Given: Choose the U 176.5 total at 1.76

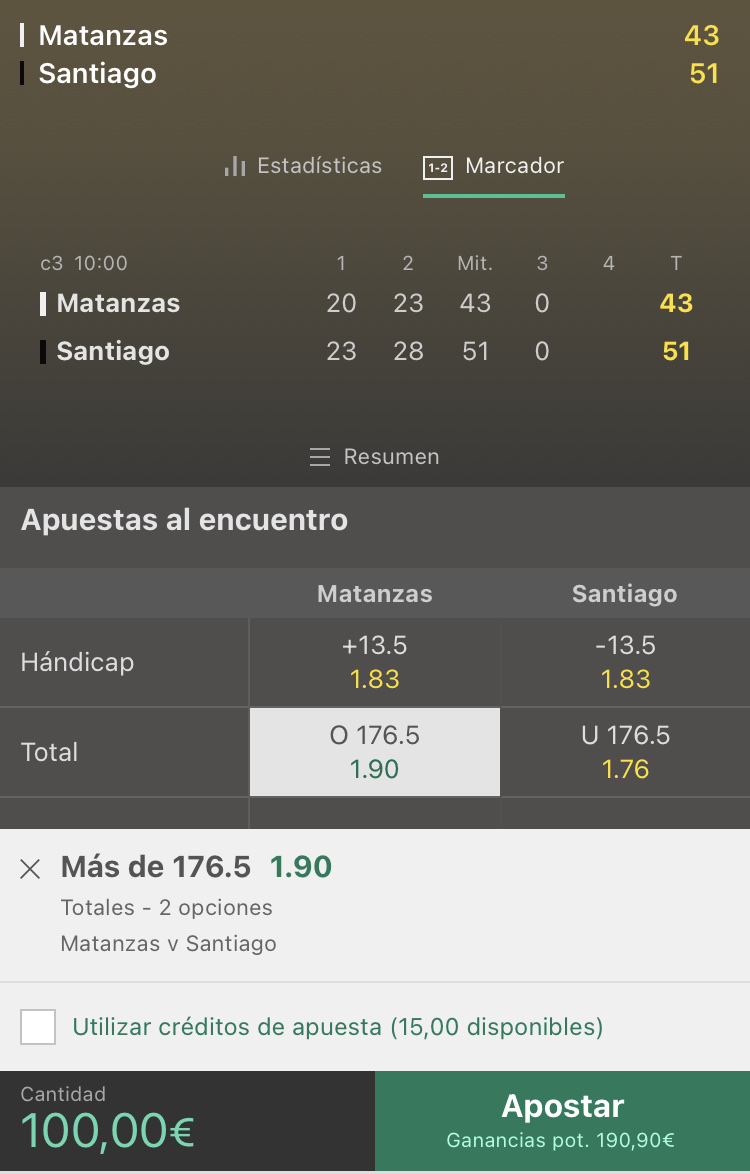Looking at the screenshot, I should 625,752.
